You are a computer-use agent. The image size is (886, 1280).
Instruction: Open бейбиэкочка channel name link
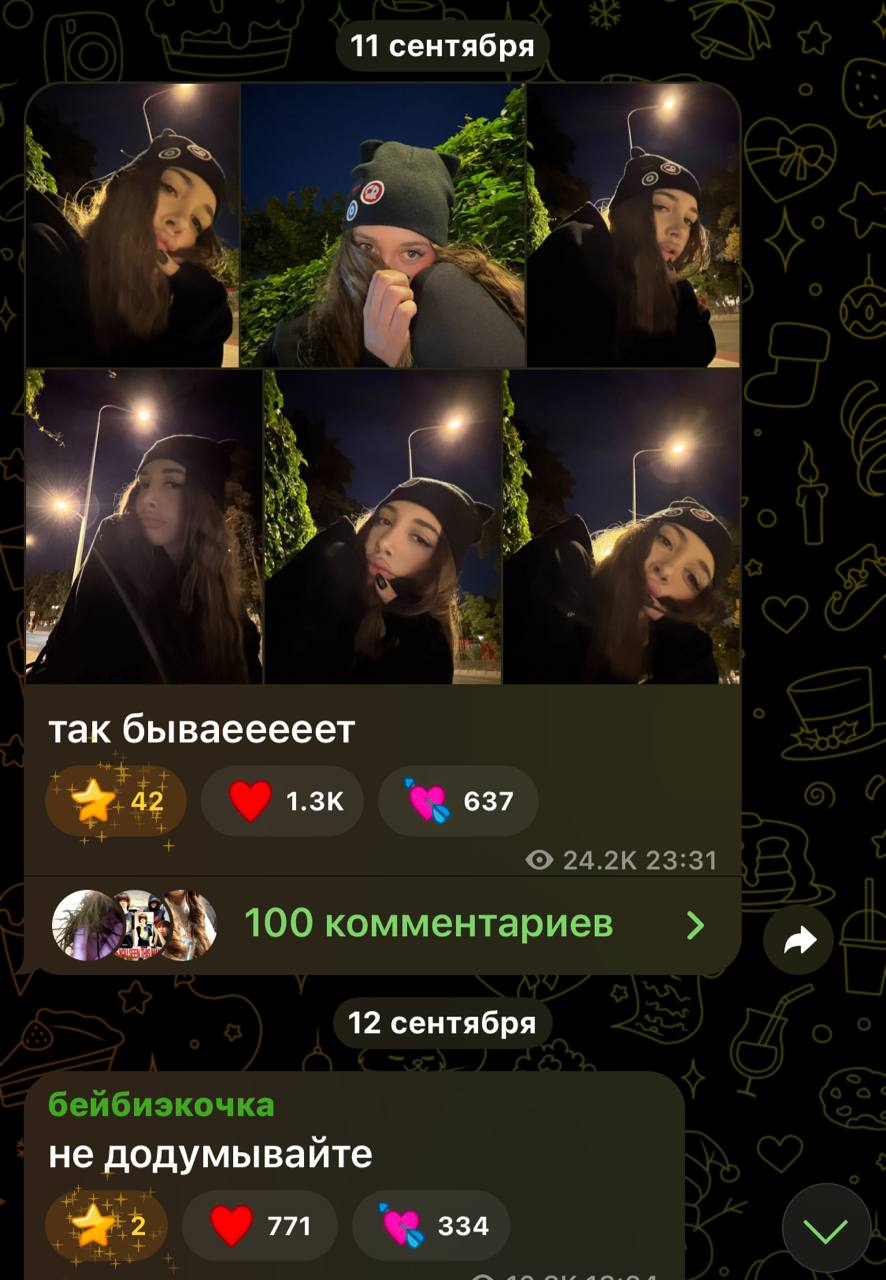tap(161, 1104)
